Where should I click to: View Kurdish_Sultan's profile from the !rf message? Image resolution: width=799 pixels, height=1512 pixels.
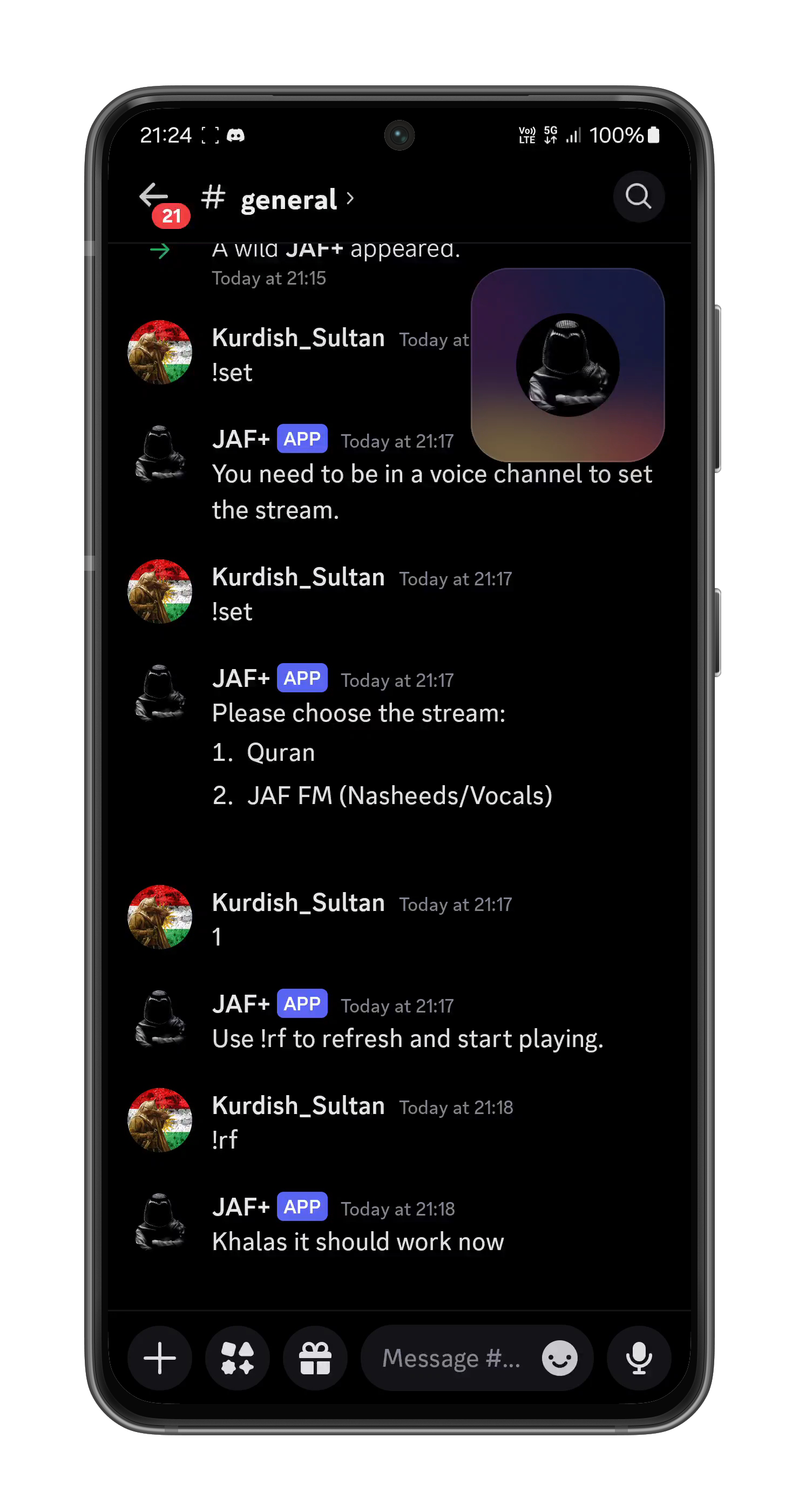[160, 1119]
